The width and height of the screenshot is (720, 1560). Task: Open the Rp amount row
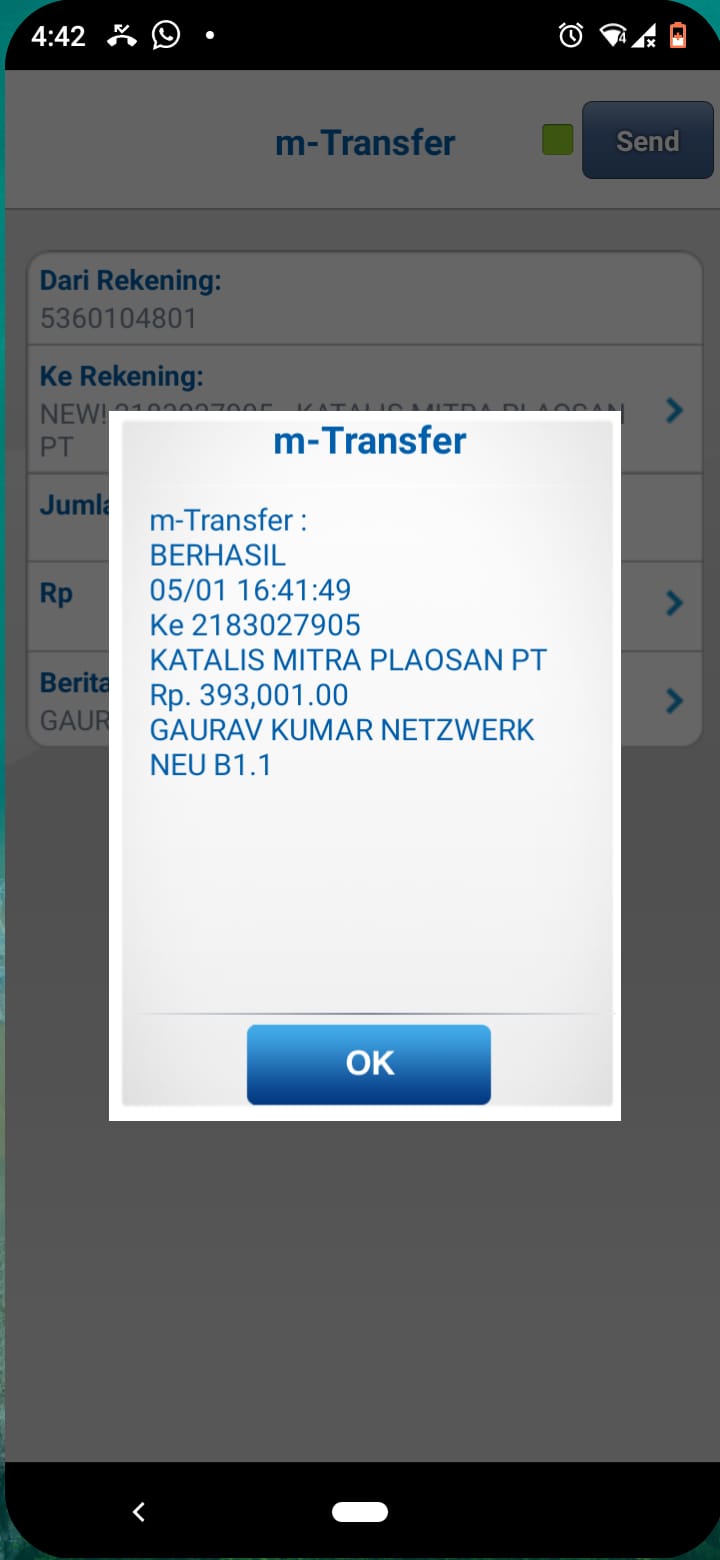coord(365,603)
